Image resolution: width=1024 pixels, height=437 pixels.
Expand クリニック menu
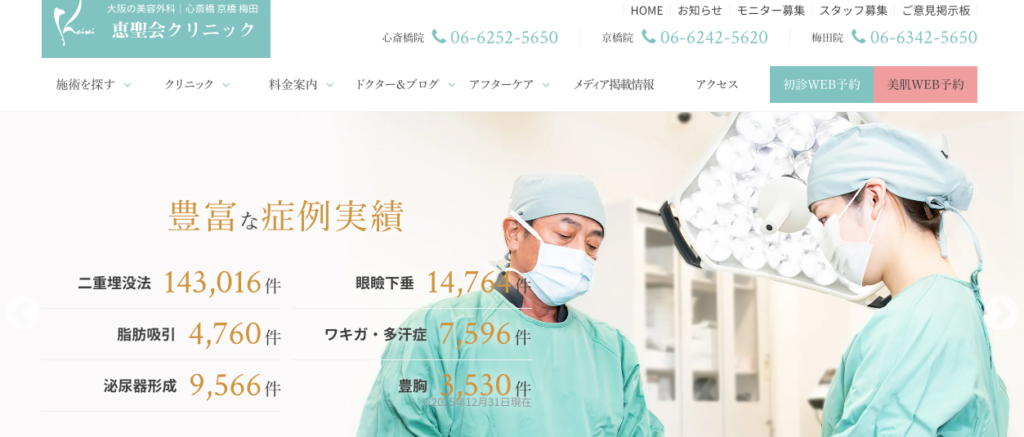[197, 85]
